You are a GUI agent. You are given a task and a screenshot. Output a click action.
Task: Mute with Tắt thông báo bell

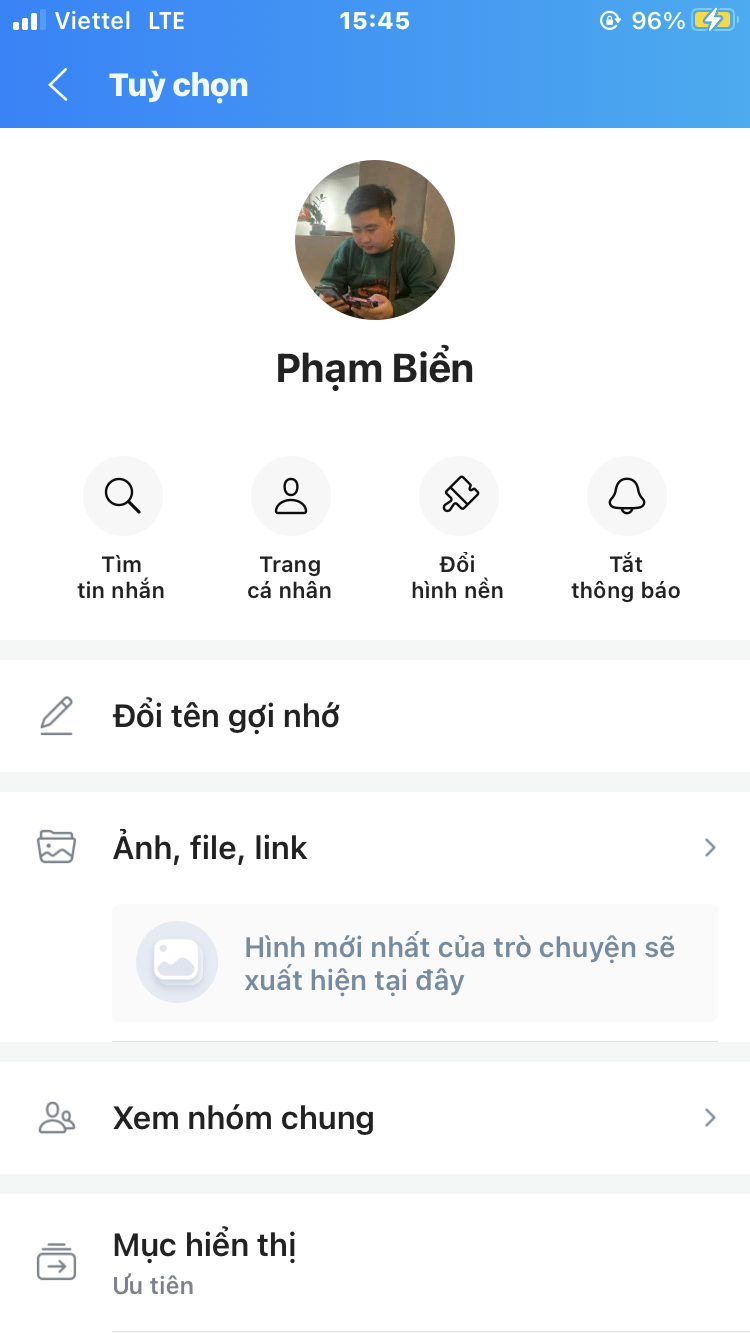(626, 496)
